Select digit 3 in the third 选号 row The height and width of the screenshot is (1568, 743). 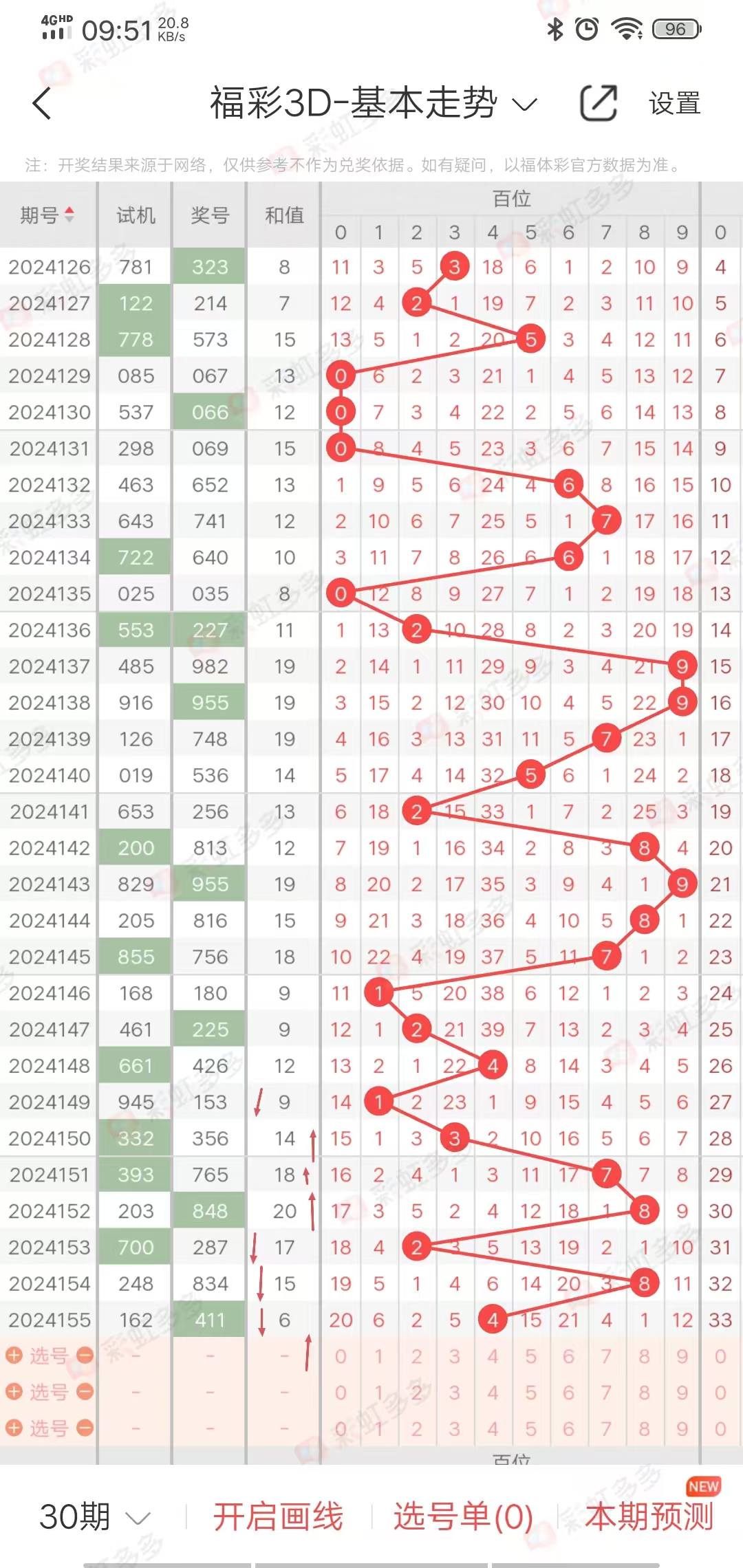click(x=454, y=1428)
